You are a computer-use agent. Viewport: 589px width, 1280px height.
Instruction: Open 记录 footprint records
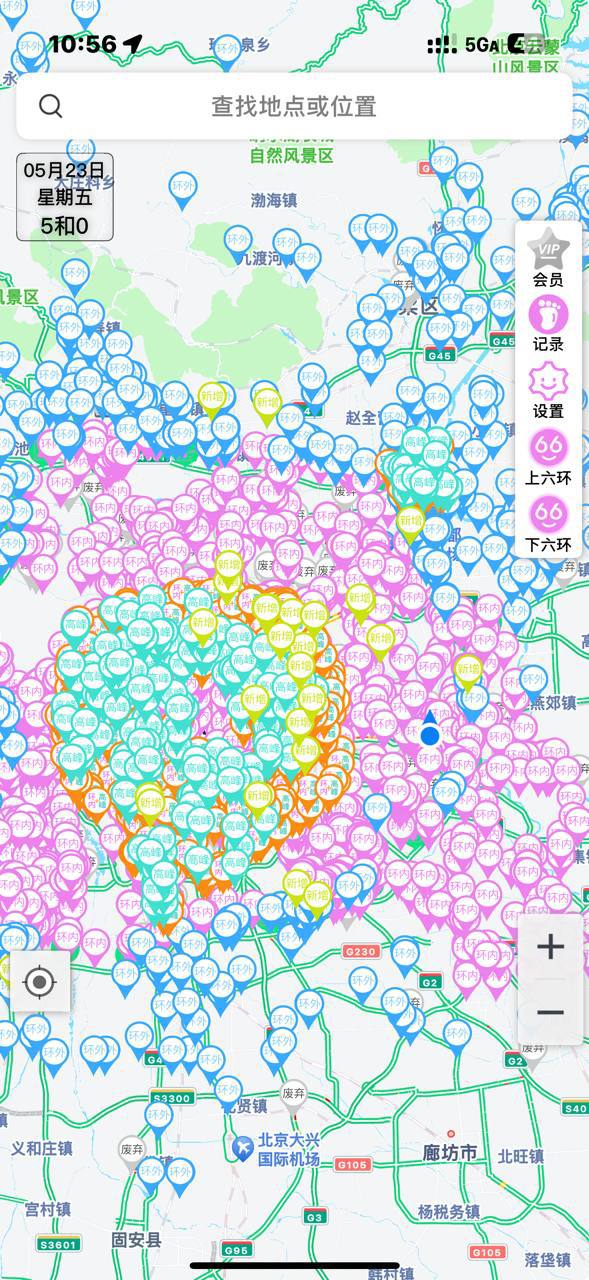click(548, 323)
